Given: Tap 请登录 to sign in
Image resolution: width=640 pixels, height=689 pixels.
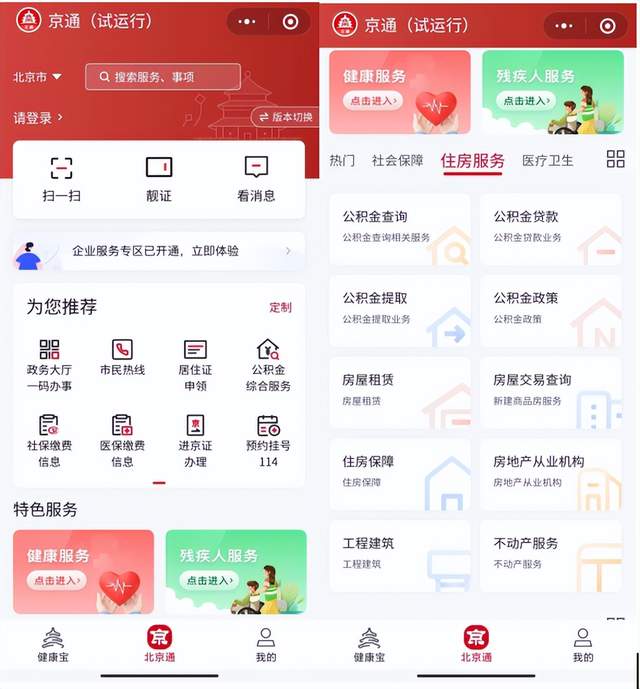Looking at the screenshot, I should click(x=38, y=118).
